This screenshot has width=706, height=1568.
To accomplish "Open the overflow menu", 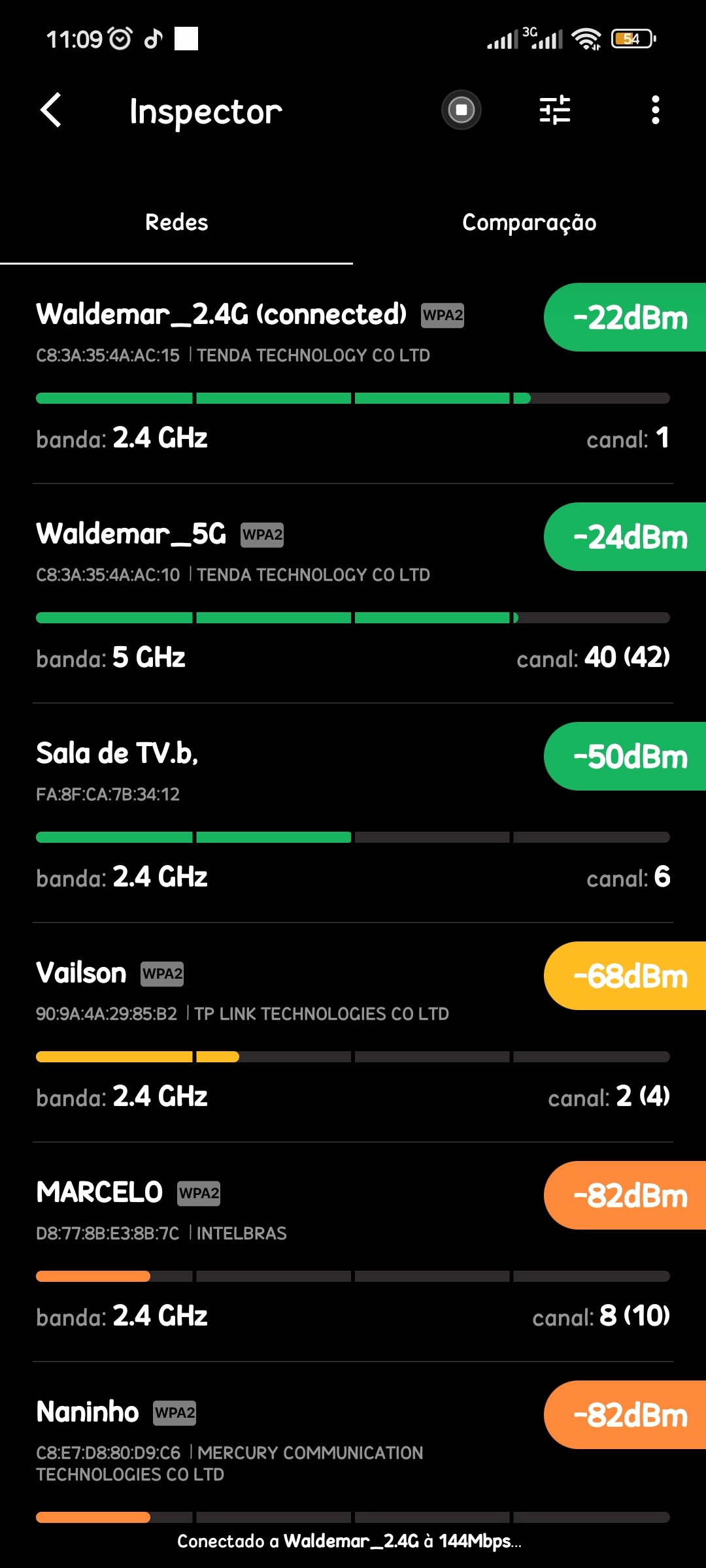I will point(655,110).
